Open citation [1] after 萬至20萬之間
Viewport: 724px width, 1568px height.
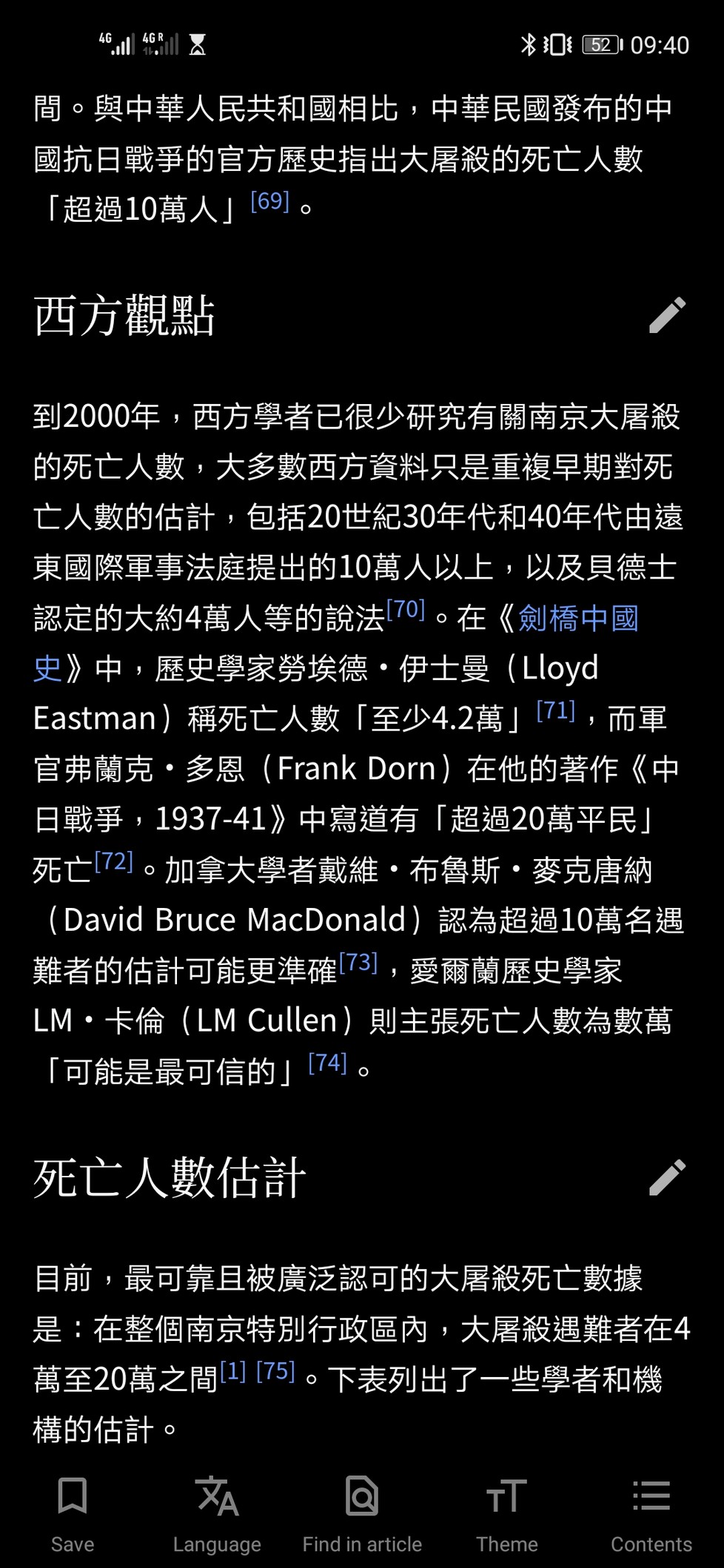pos(233,1371)
